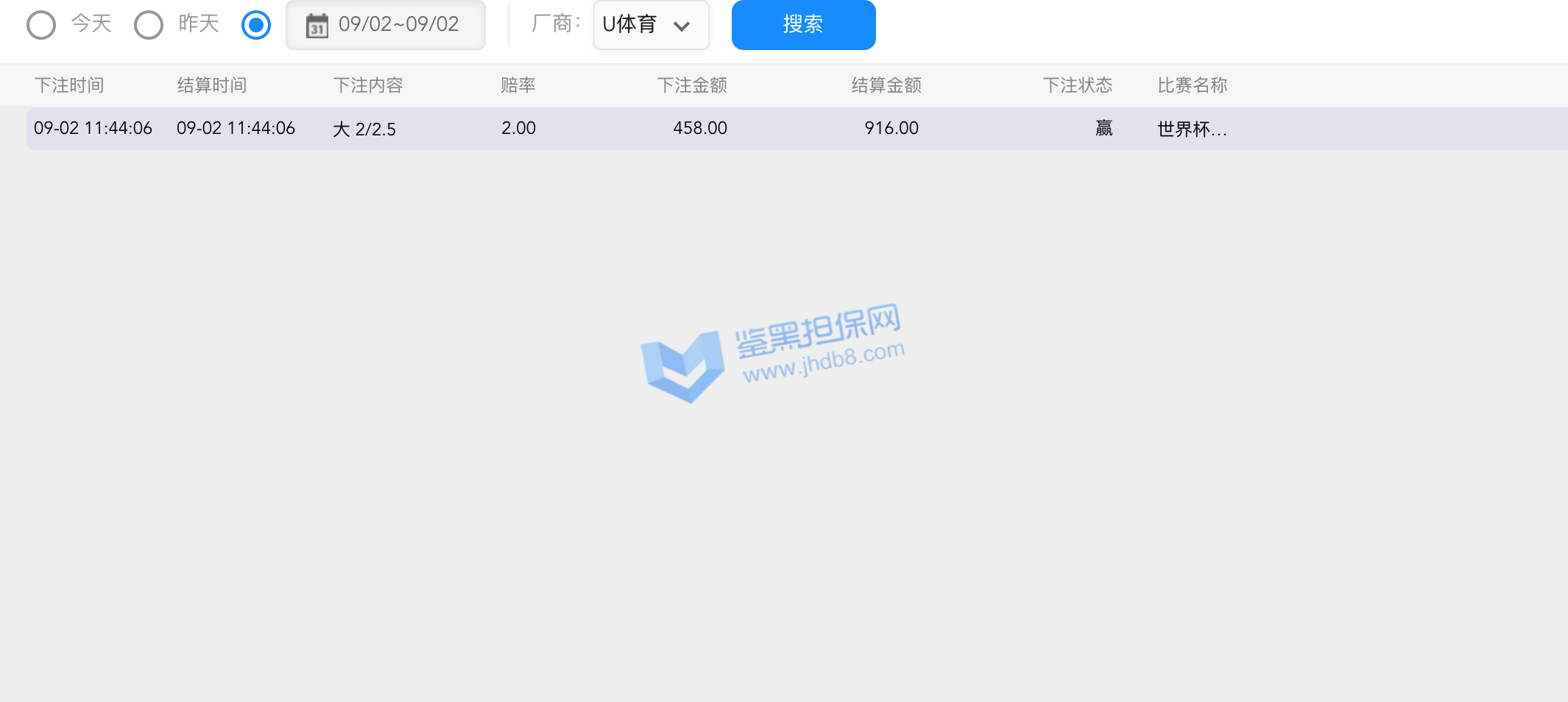
Task: Select the 今天 radio button
Action: pyautogui.click(x=41, y=25)
